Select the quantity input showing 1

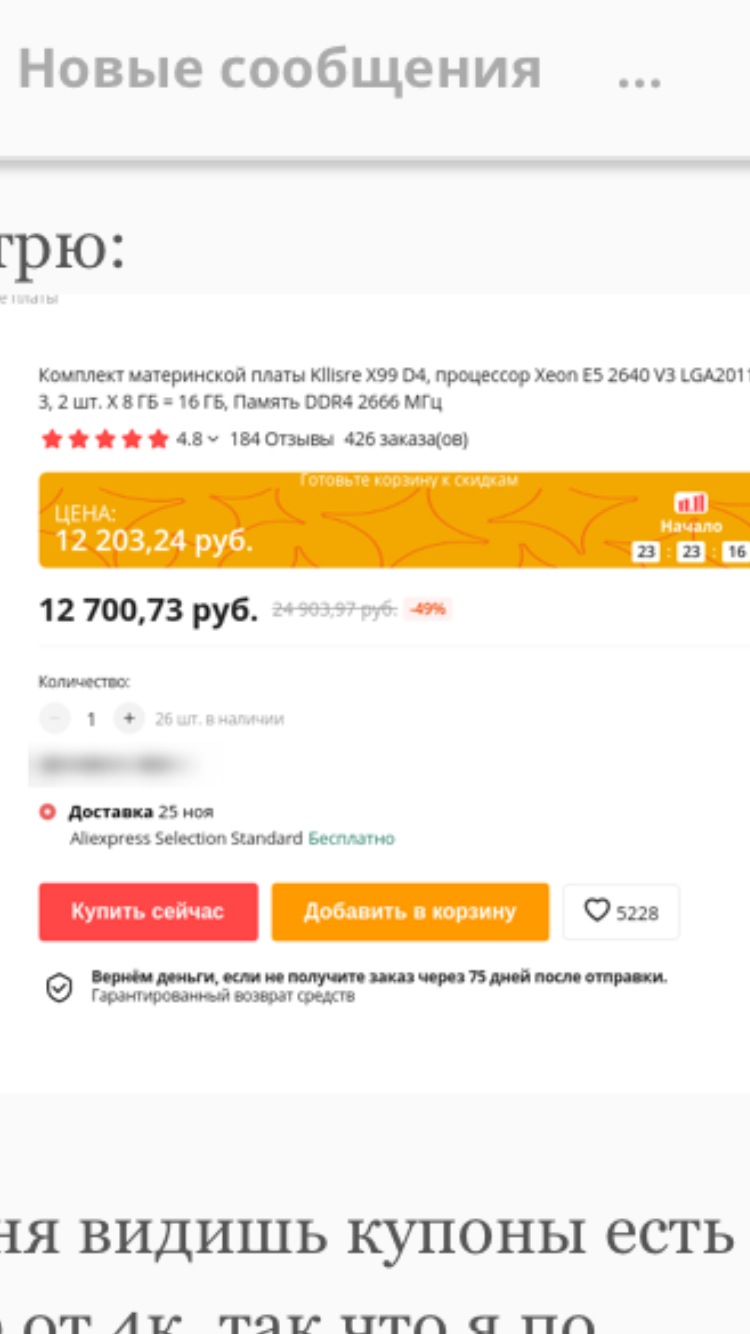click(90, 718)
